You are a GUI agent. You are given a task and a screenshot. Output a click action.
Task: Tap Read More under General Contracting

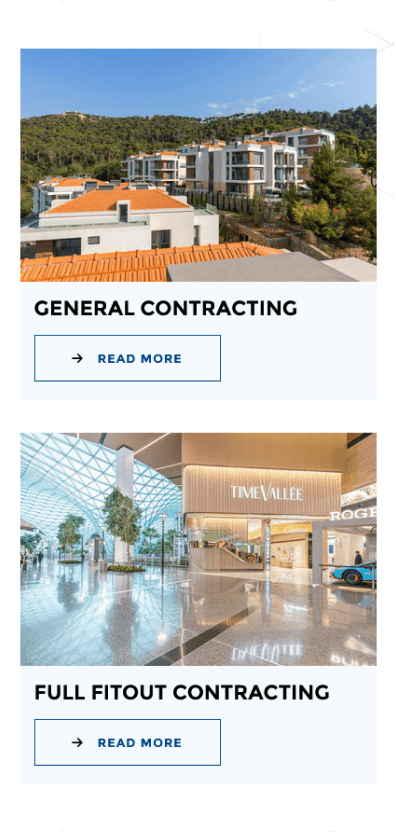tap(127, 358)
